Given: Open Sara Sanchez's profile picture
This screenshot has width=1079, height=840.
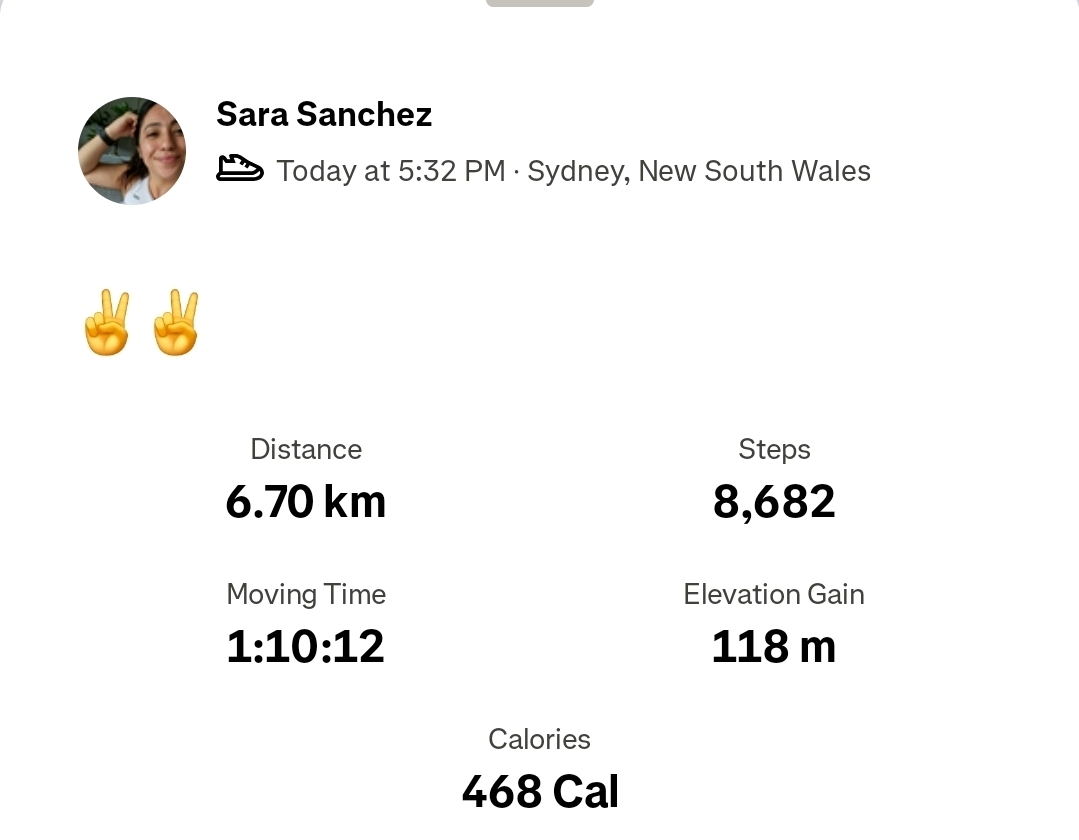Looking at the screenshot, I should 132,151.
